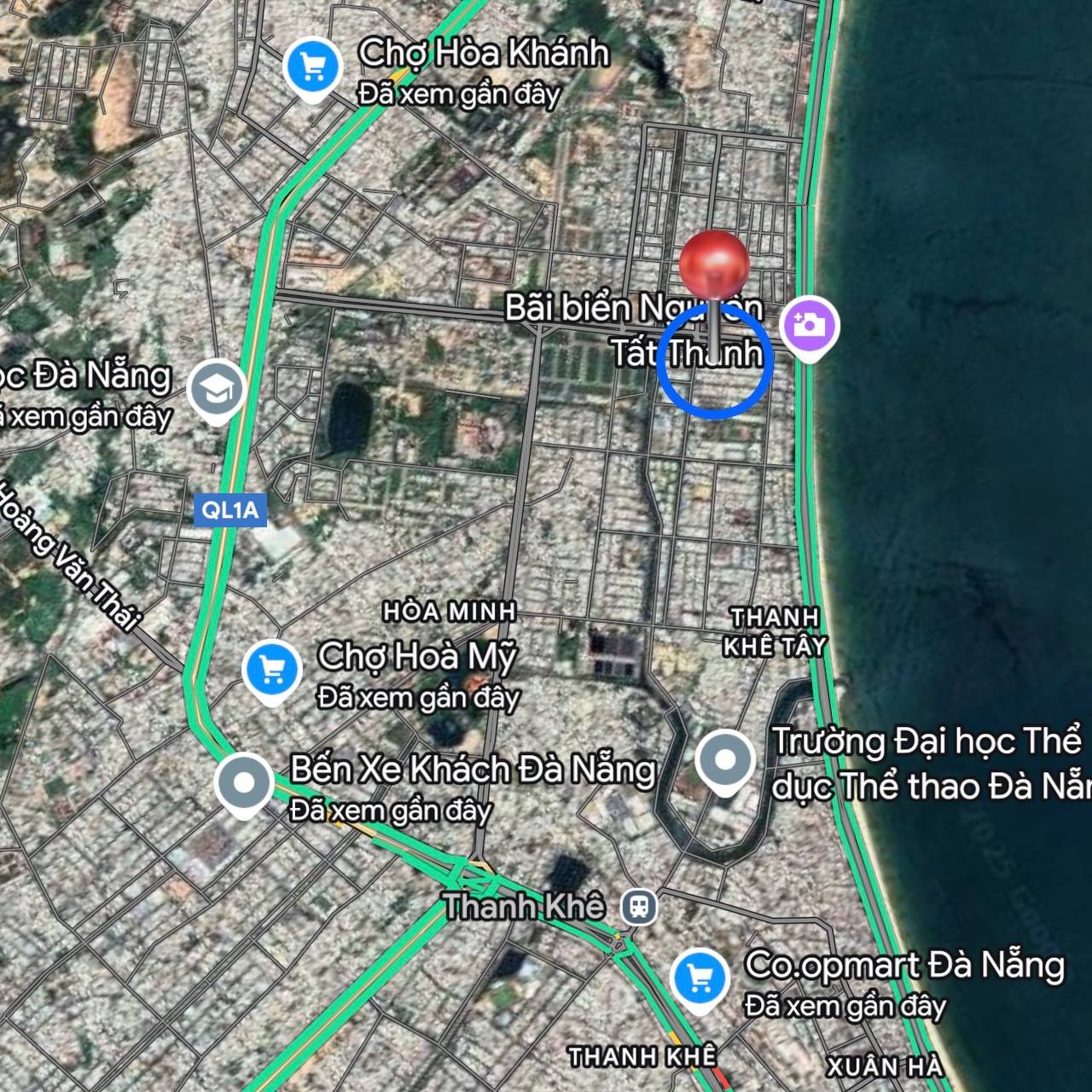Select Trường Đại học Thể dục Thể thao pin
This screenshot has width=1092, height=1092.
725,759
